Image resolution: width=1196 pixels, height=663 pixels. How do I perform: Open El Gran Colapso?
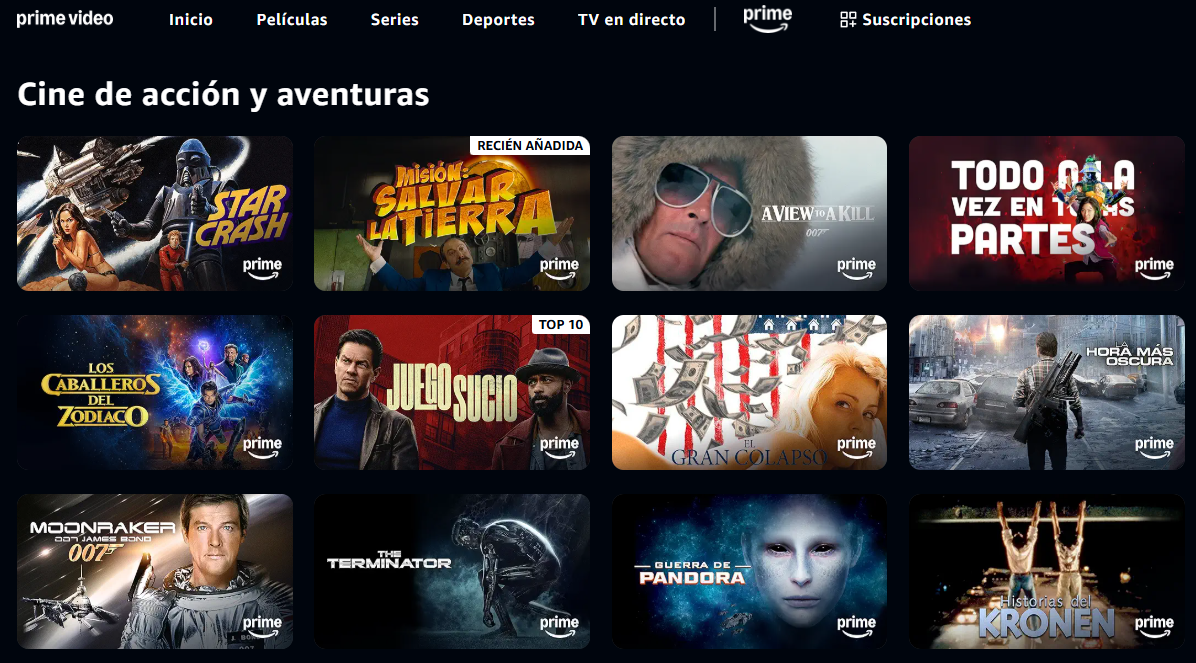point(749,392)
